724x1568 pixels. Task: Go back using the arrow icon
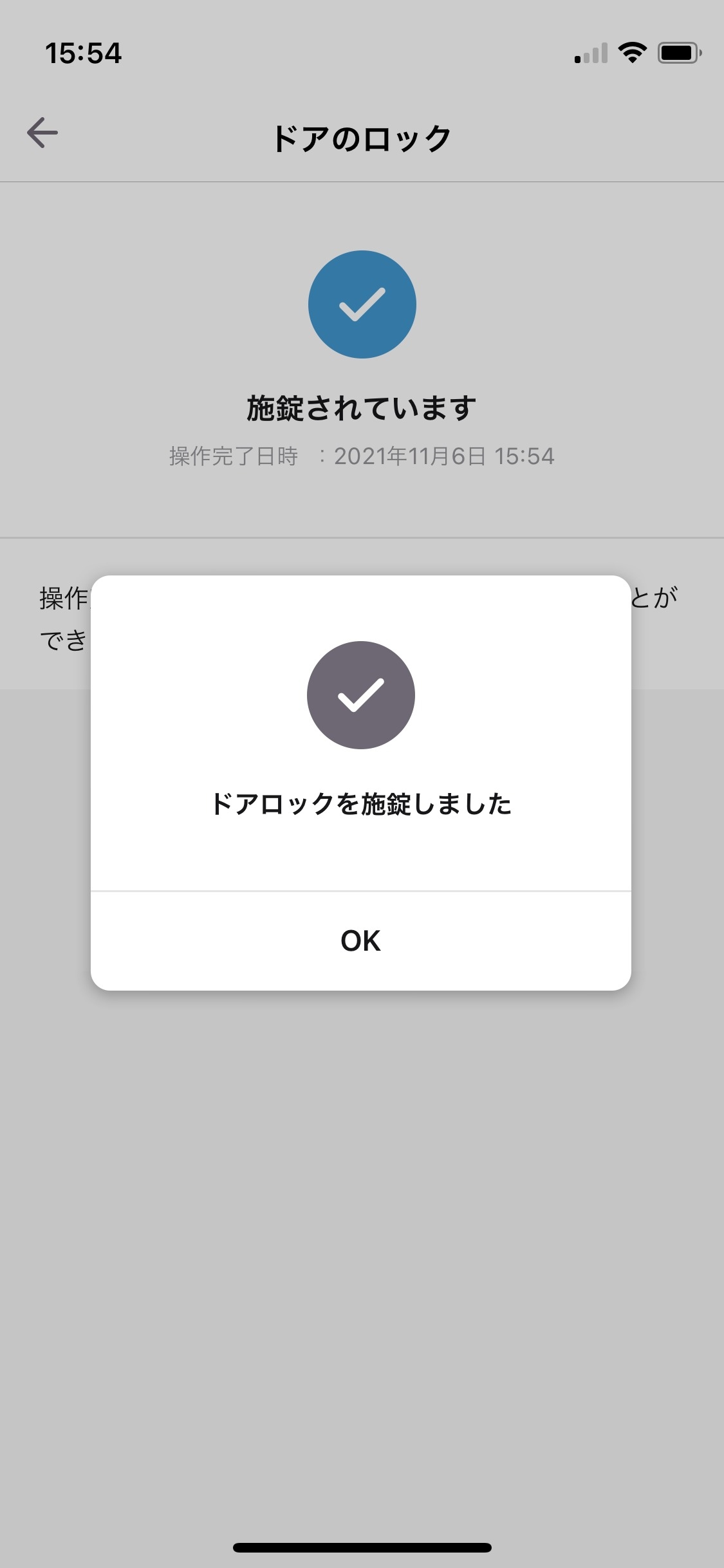pos(42,133)
